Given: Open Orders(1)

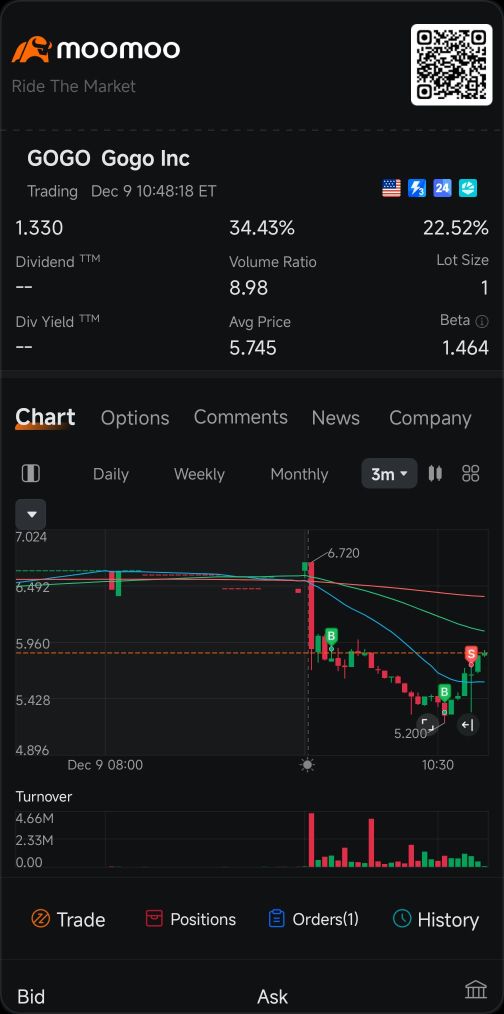Looking at the screenshot, I should pyautogui.click(x=312, y=919).
